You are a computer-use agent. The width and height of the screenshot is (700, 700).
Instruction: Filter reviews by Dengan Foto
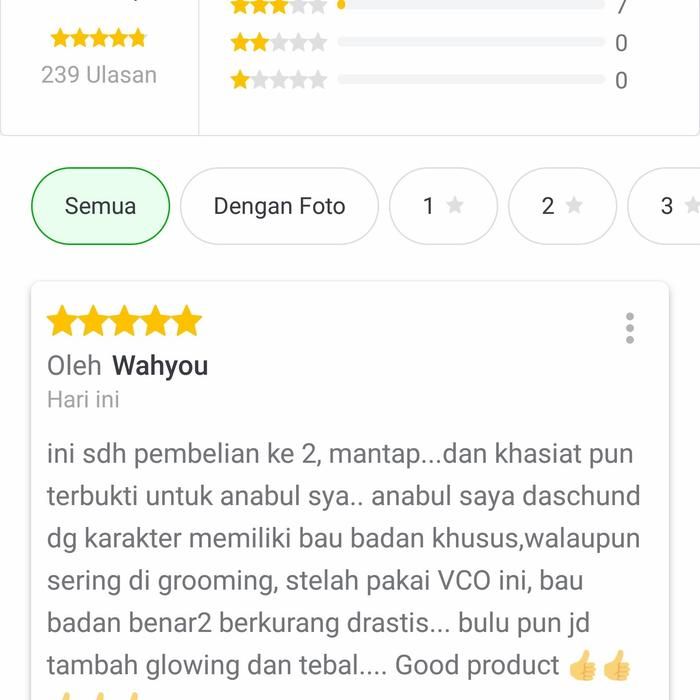[x=279, y=206]
